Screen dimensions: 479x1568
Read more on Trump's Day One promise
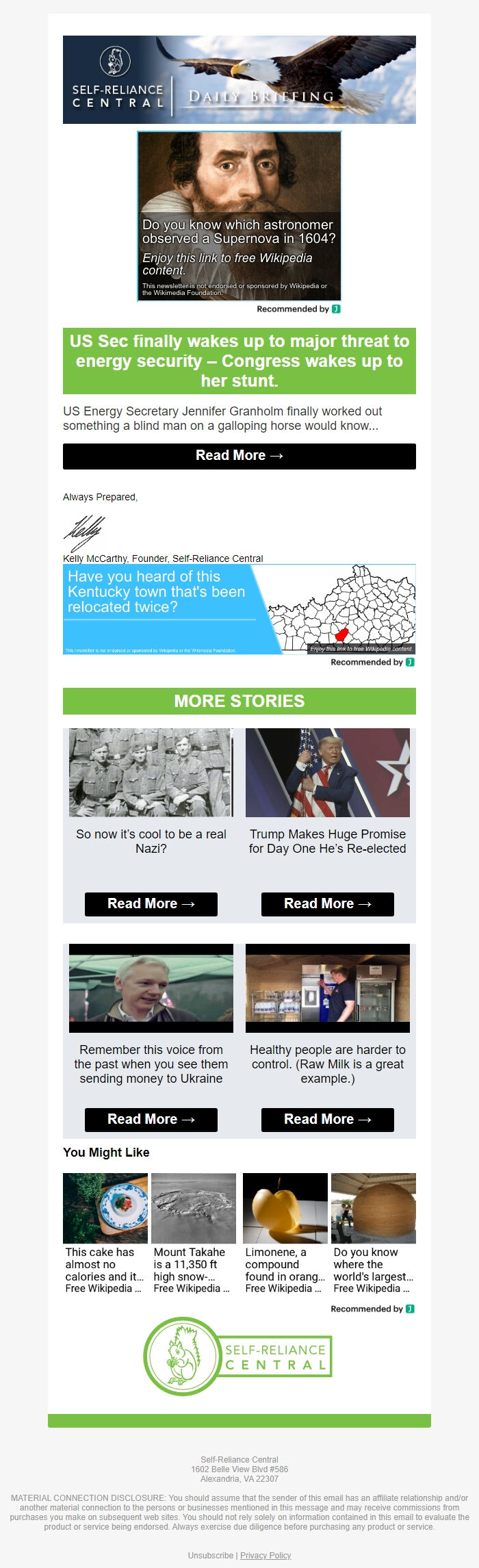(x=327, y=903)
